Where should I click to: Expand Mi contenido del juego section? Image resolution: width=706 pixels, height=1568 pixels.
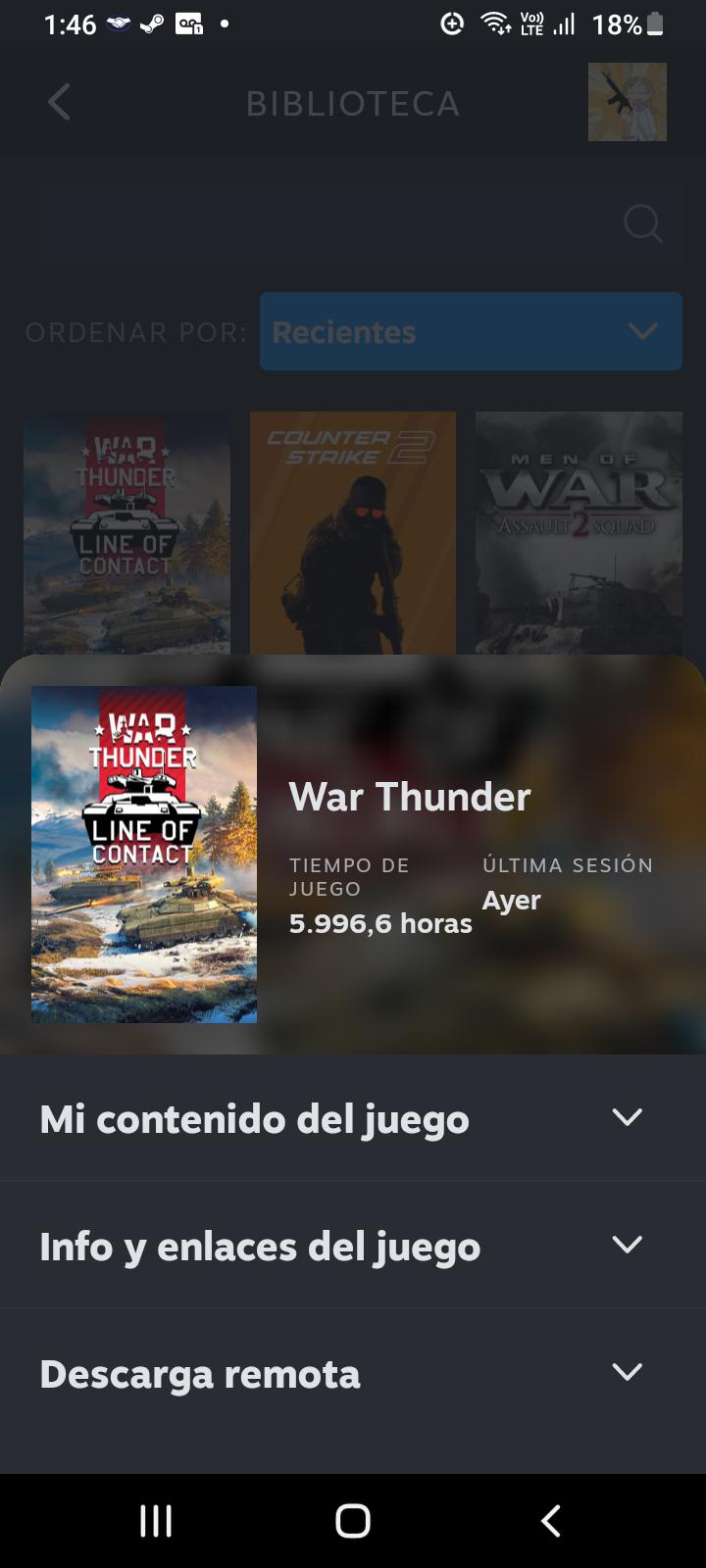[x=352, y=1118]
